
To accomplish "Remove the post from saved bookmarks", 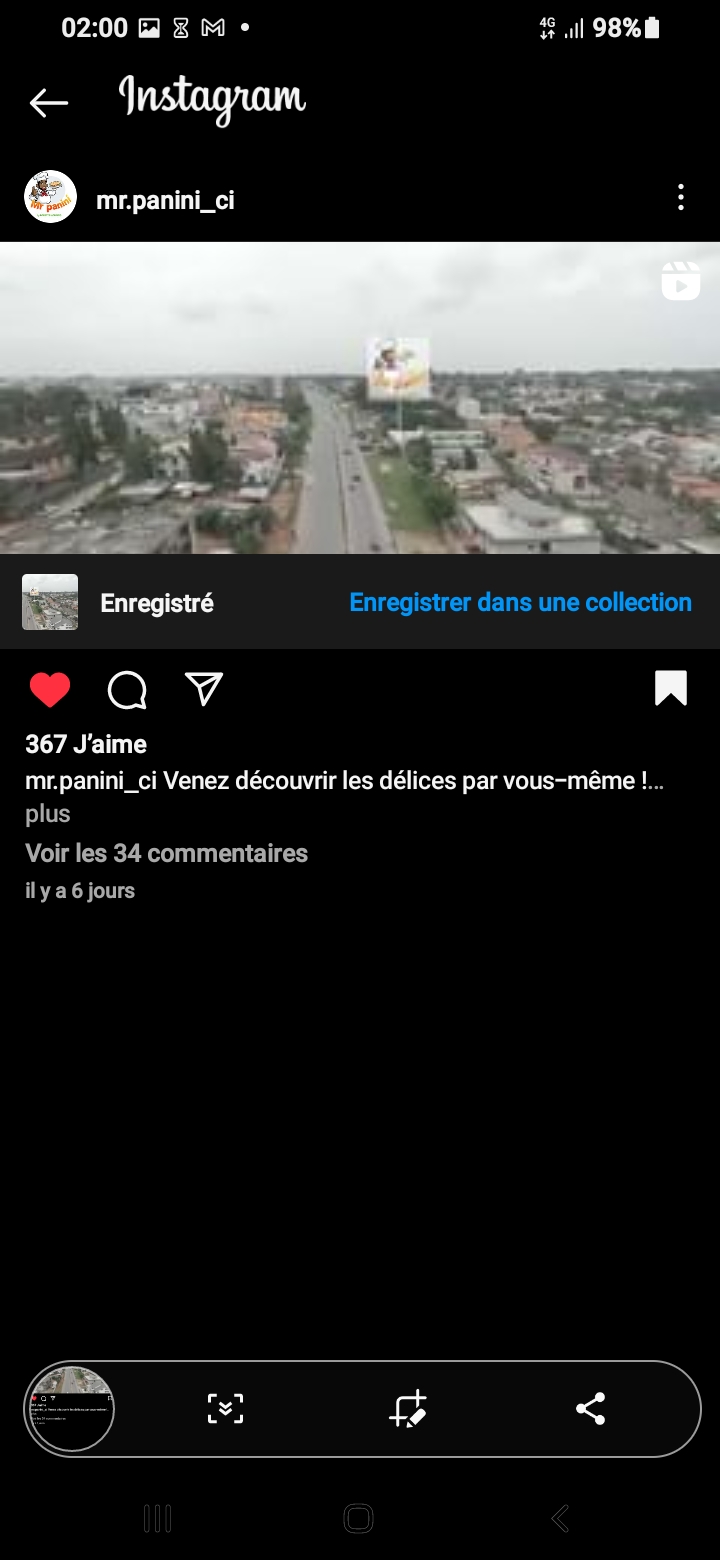I will point(670,688).
